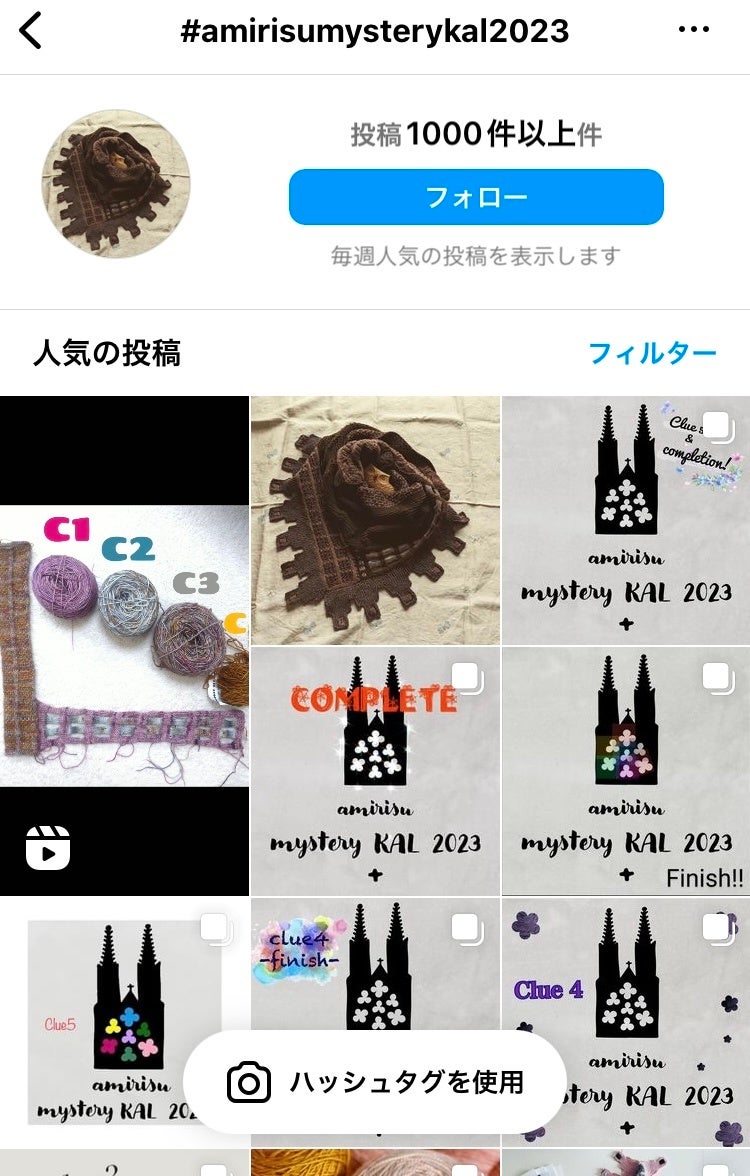Open the フィルター filter option

pos(652,353)
